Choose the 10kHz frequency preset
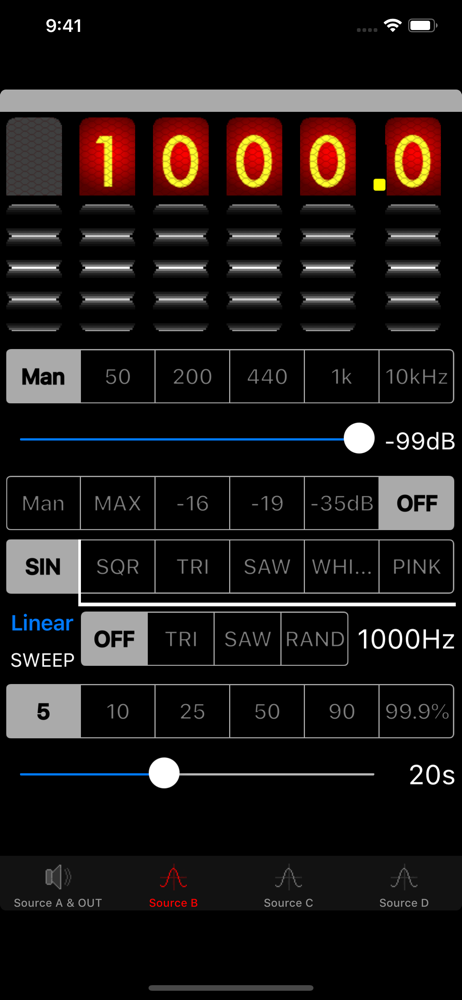This screenshot has height=1000, width=462. tap(417, 376)
